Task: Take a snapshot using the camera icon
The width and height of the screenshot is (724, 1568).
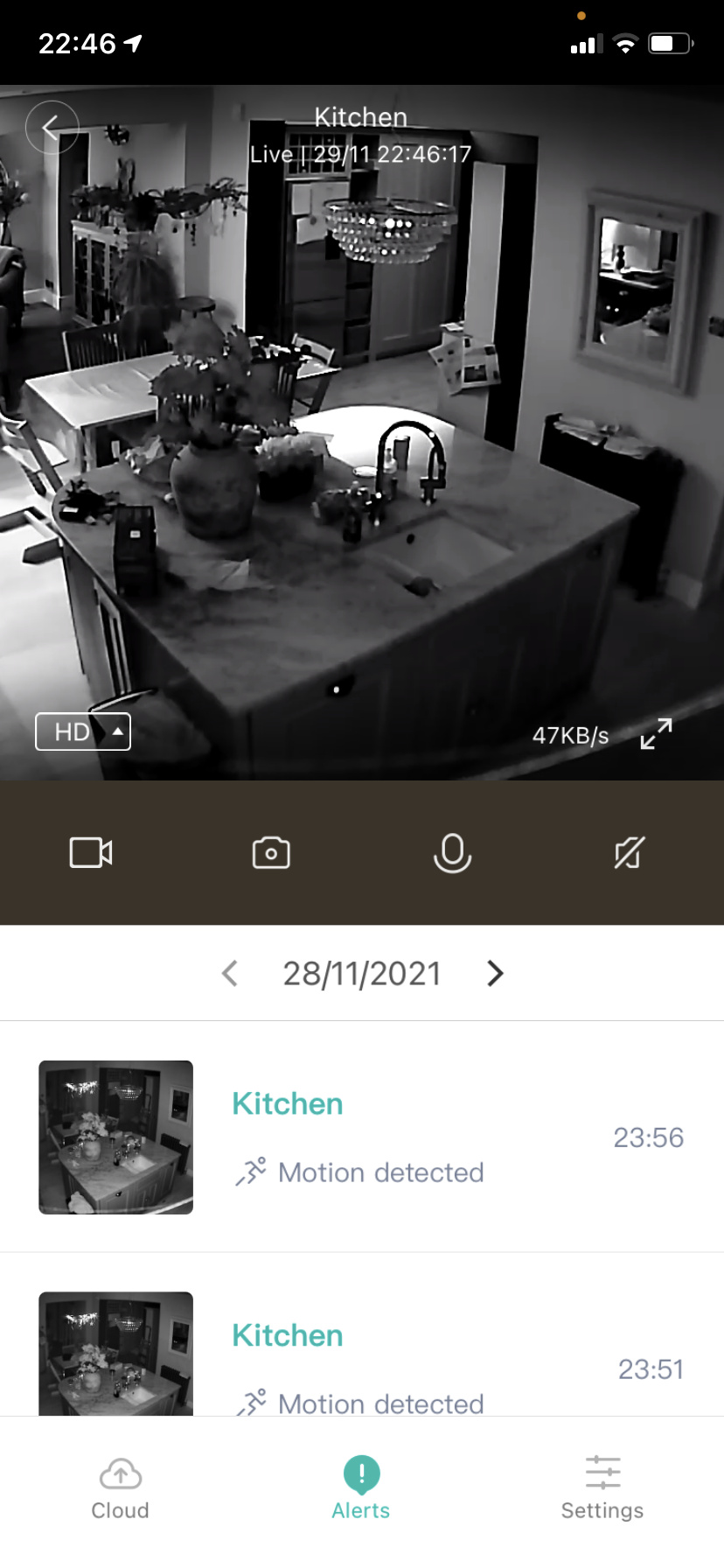Action: [x=271, y=852]
